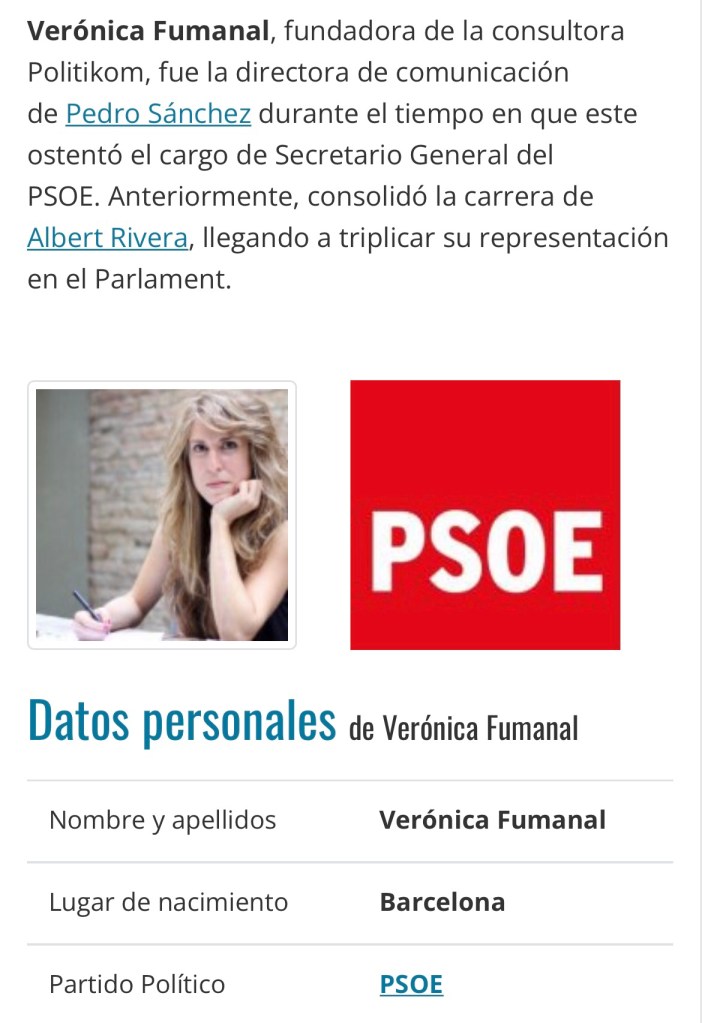Open the PSOE link under Partido Político
This screenshot has height=1023, width=702.
tap(411, 984)
